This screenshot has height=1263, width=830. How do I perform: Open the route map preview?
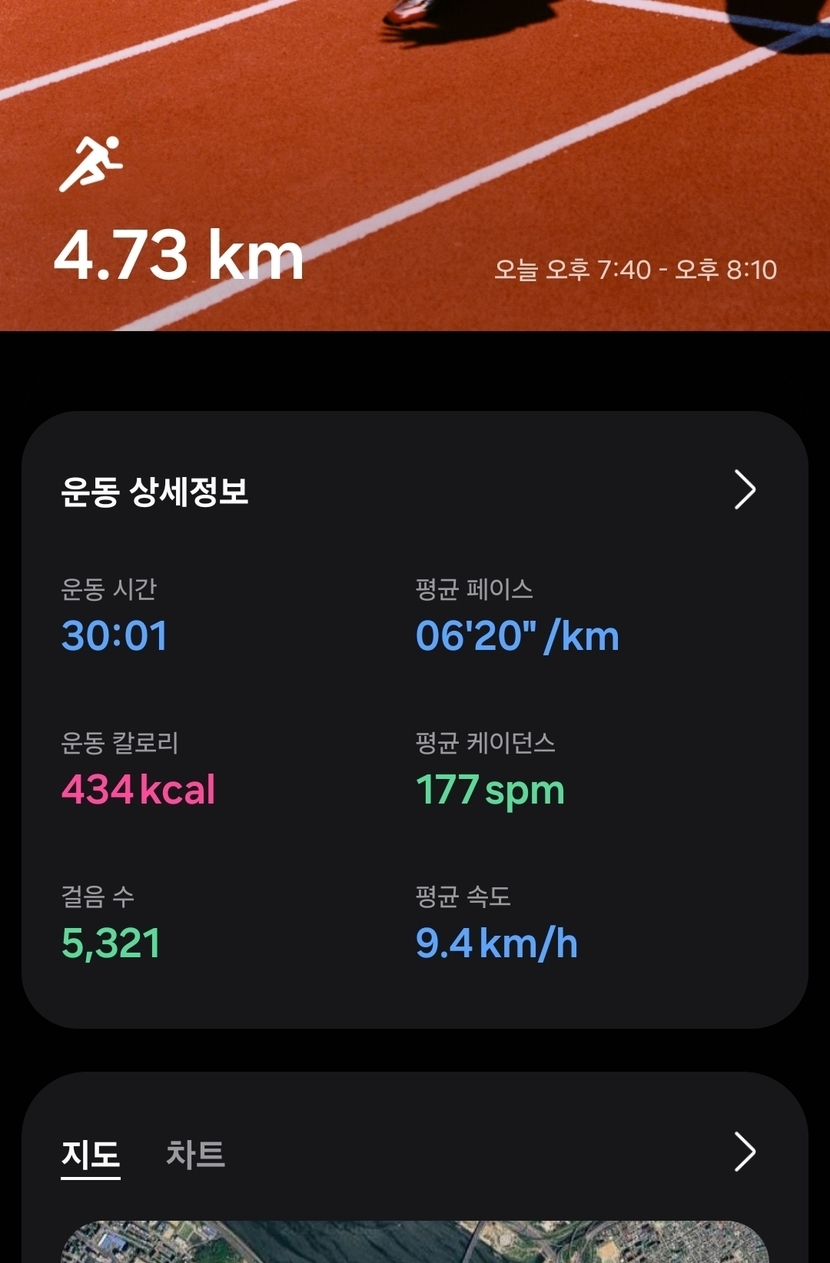tap(414, 1242)
